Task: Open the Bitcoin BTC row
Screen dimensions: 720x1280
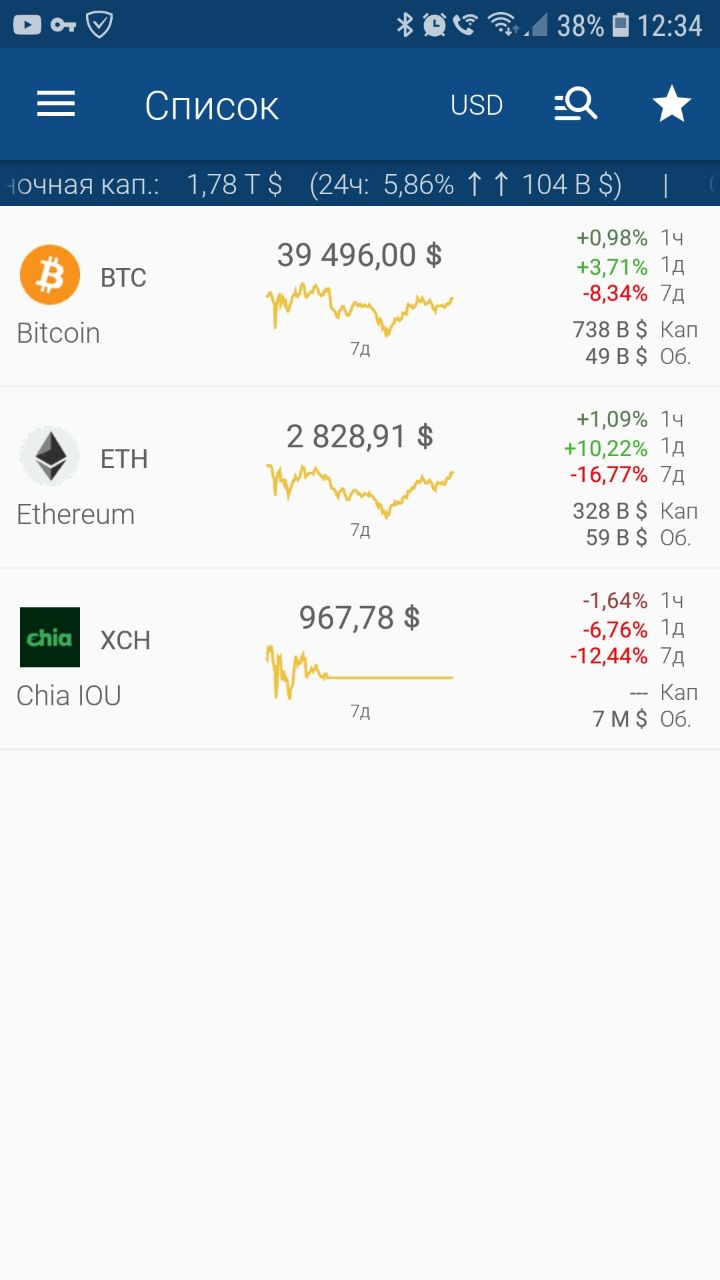Action: point(360,297)
